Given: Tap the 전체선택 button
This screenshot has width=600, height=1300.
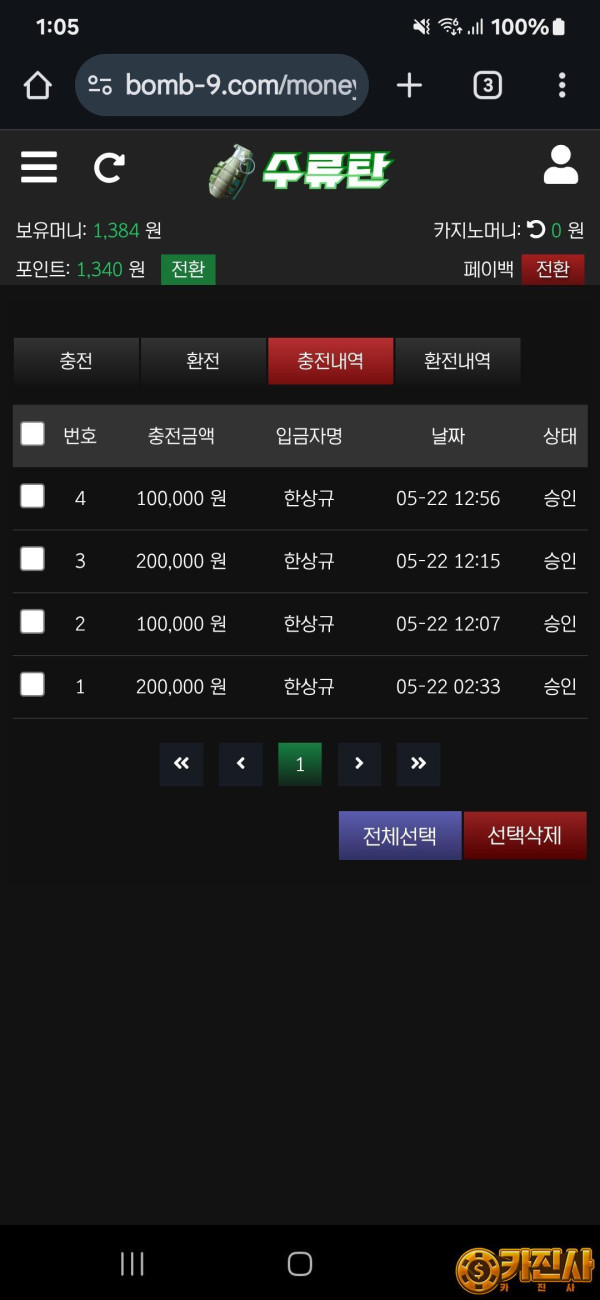Looking at the screenshot, I should click(400, 835).
